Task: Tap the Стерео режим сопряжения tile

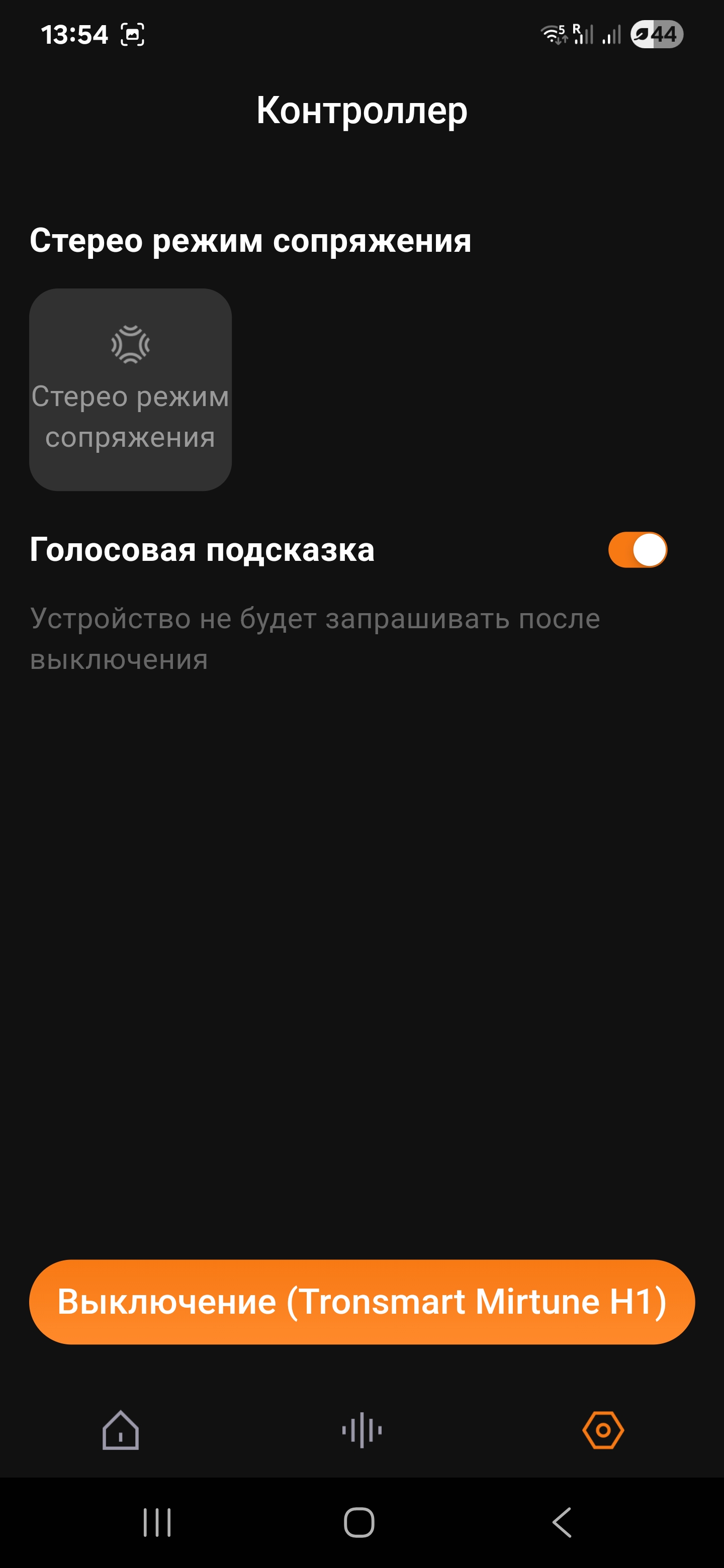Action: (x=130, y=389)
